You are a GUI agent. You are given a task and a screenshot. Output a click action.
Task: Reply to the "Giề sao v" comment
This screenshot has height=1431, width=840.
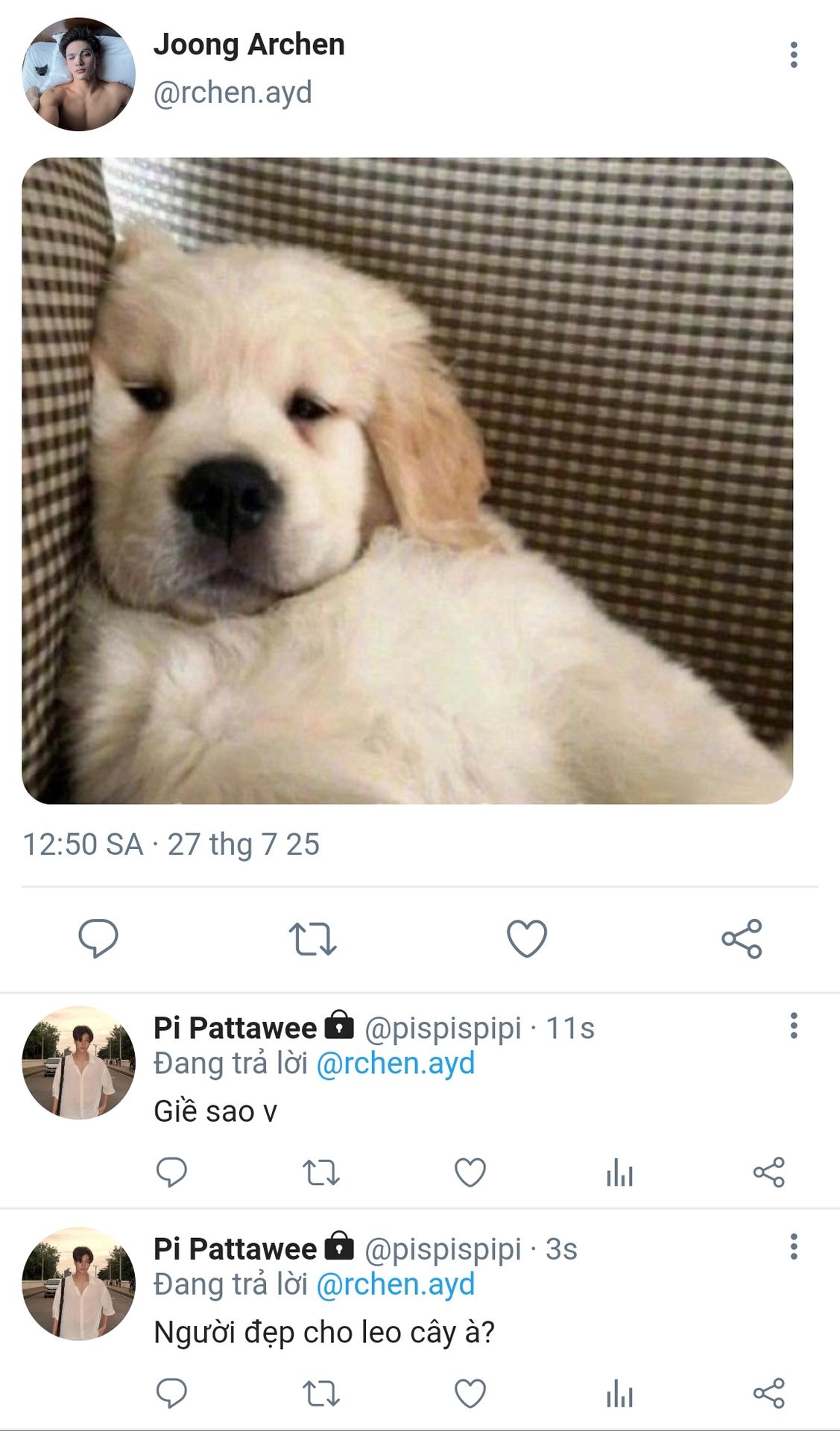click(x=171, y=1172)
